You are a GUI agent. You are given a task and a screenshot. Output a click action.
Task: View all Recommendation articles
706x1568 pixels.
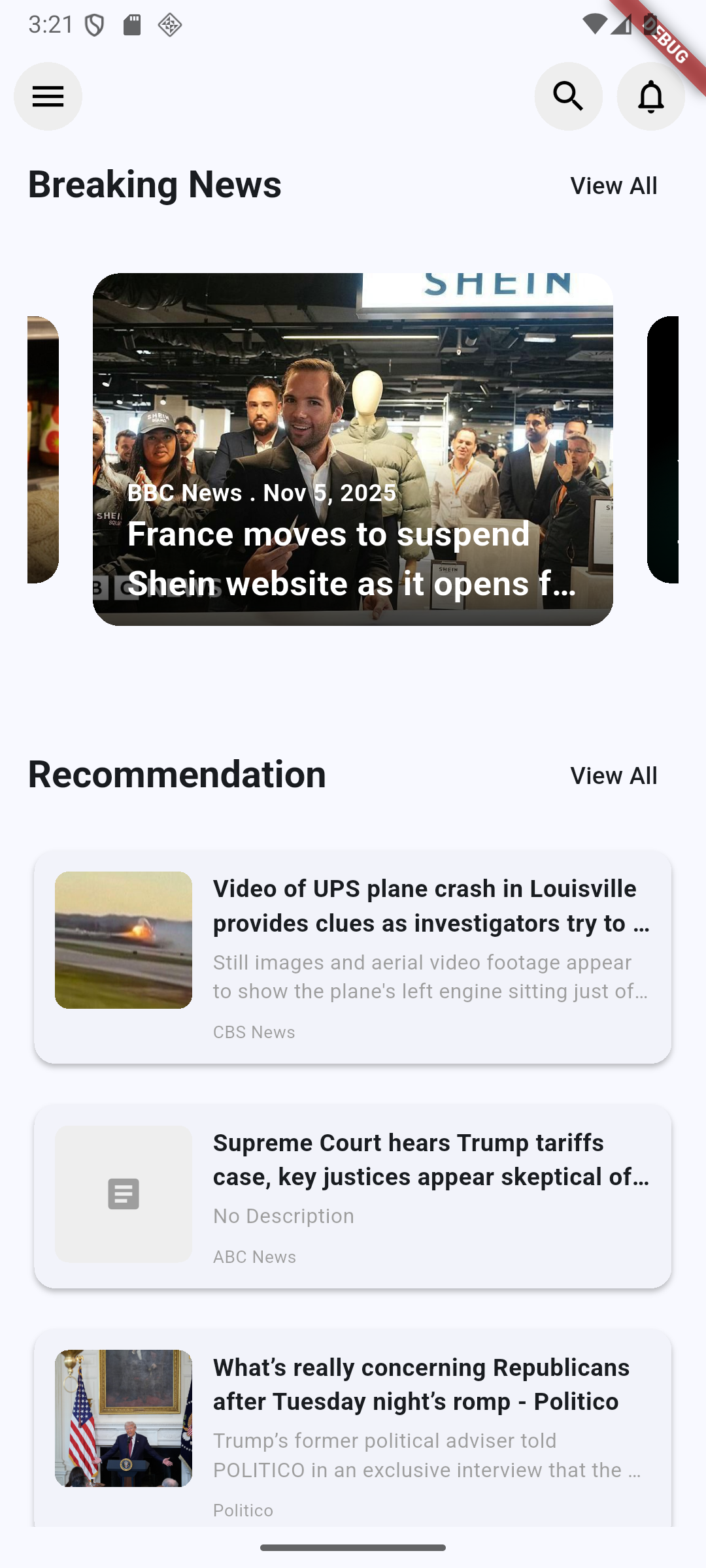tap(613, 776)
